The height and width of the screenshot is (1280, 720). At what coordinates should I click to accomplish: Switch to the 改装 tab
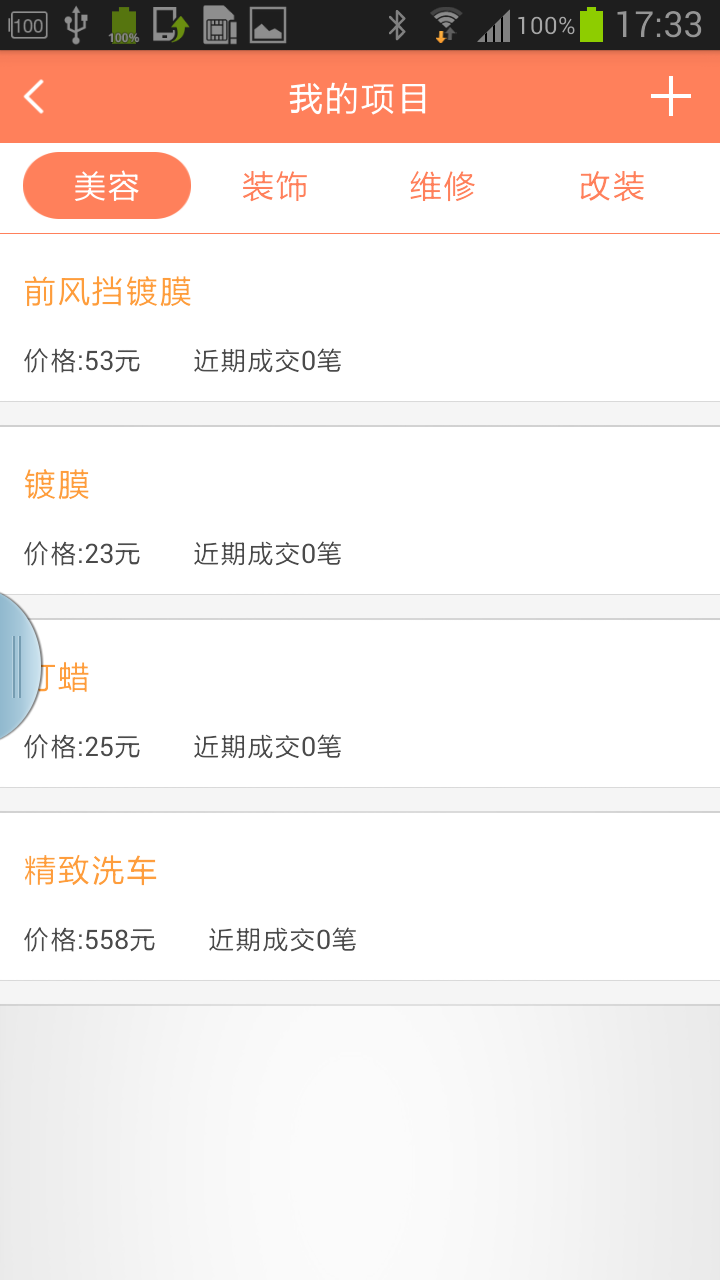pos(611,186)
